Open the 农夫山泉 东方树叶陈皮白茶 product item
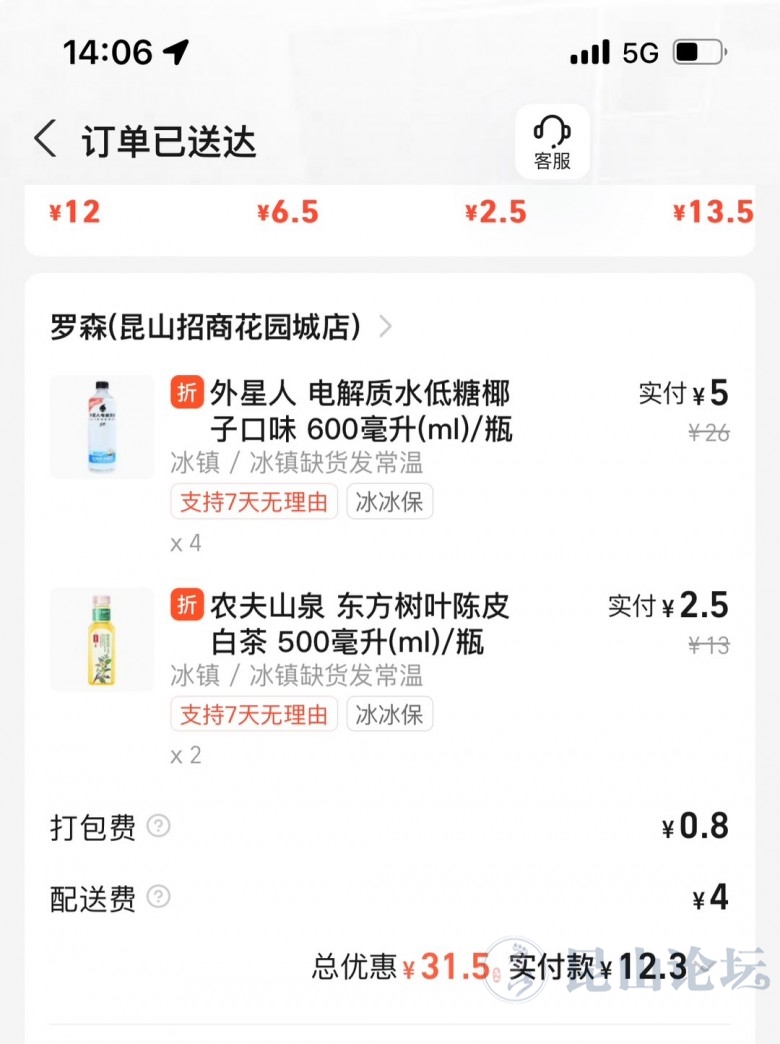This screenshot has width=780, height=1044. (x=360, y=623)
